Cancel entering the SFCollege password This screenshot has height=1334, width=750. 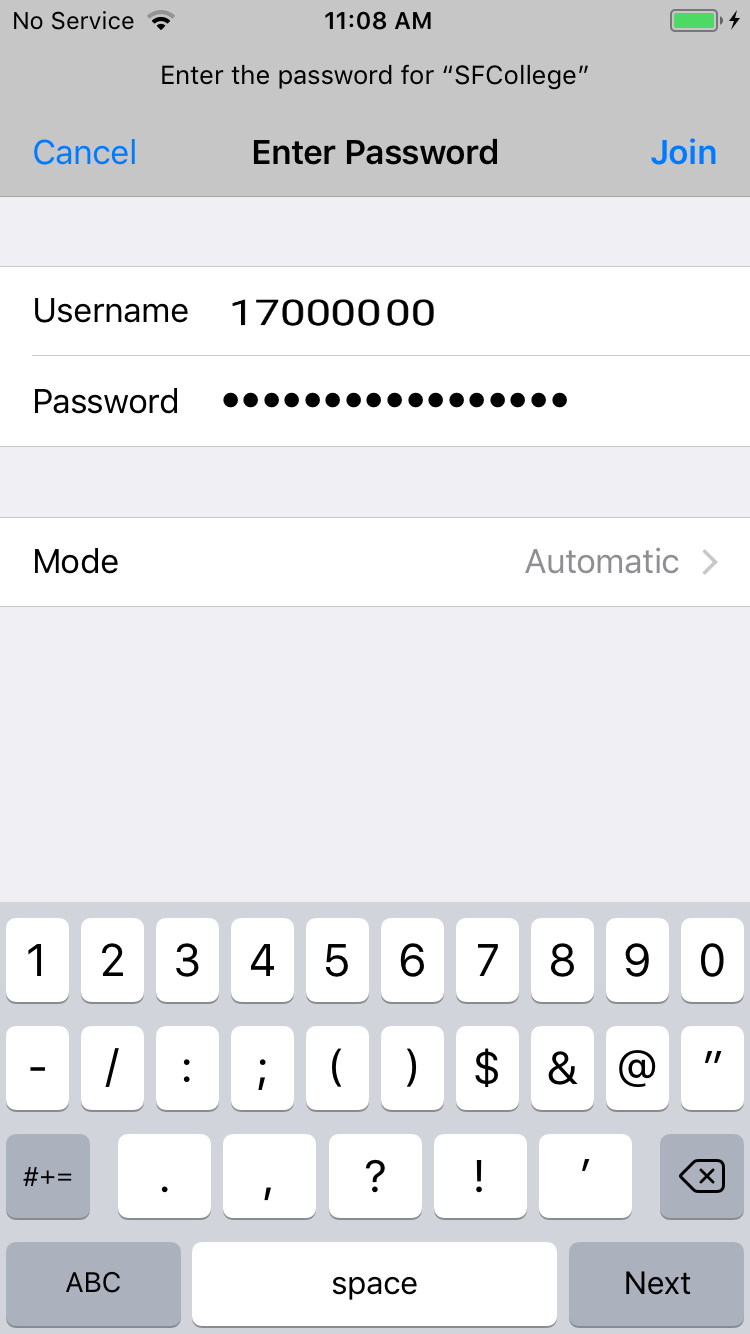(x=85, y=153)
